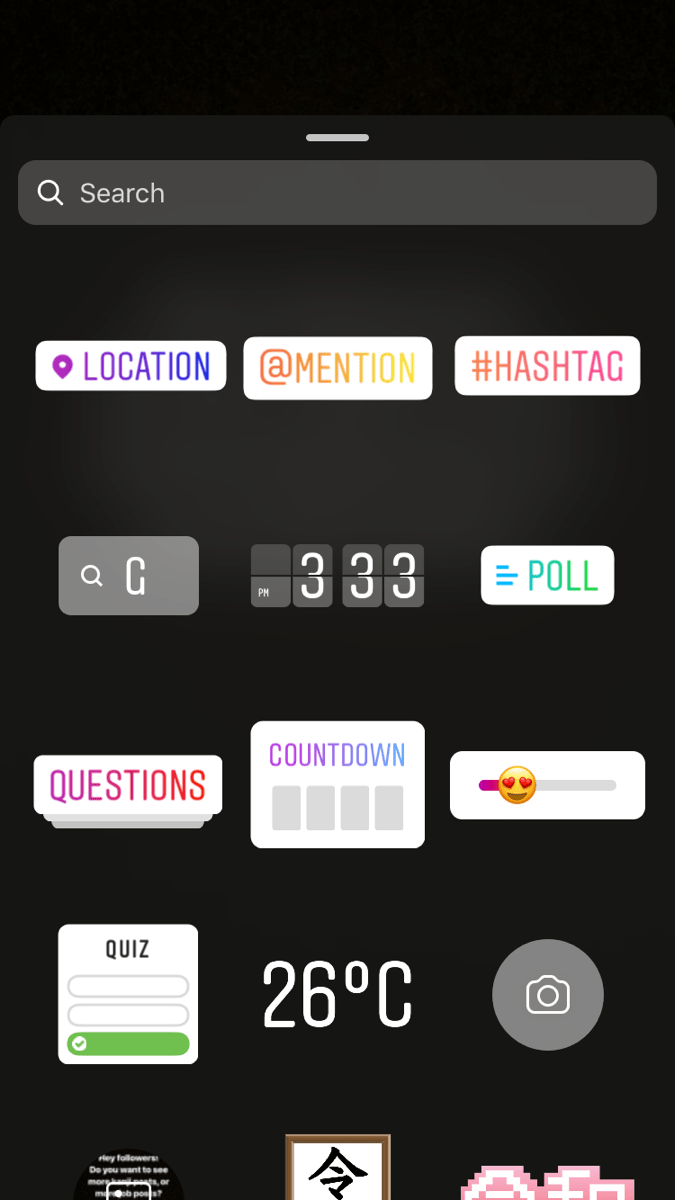This screenshot has width=675, height=1200.
Task: Add the @Mention sticker
Action: [x=338, y=368]
